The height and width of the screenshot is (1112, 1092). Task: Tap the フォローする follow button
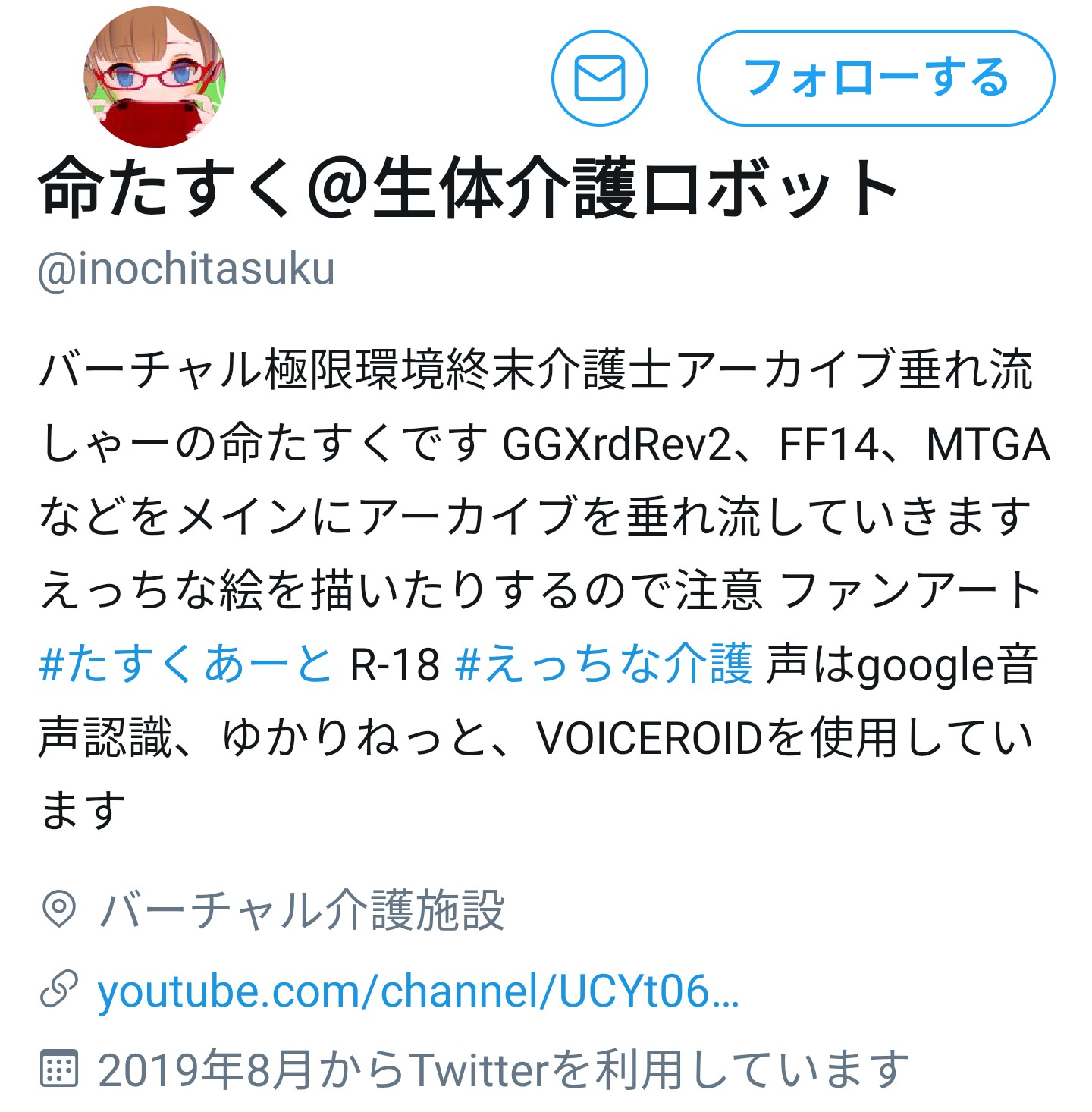[x=875, y=78]
